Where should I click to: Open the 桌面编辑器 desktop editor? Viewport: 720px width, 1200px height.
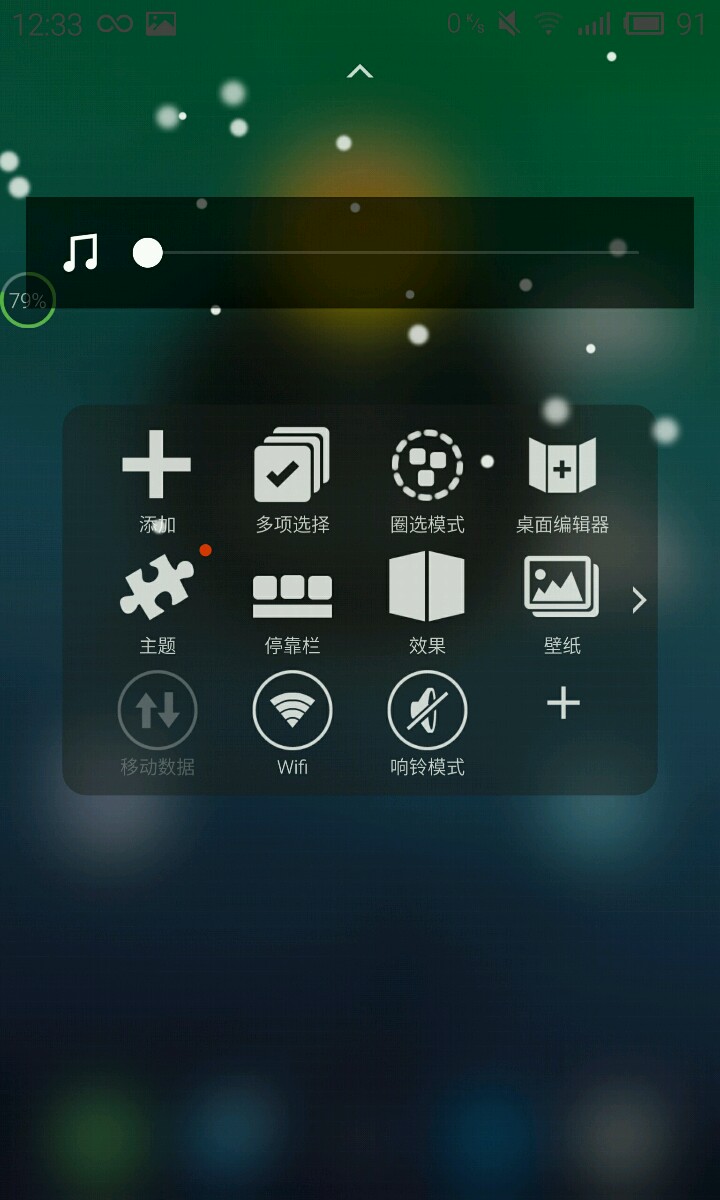tap(562, 479)
